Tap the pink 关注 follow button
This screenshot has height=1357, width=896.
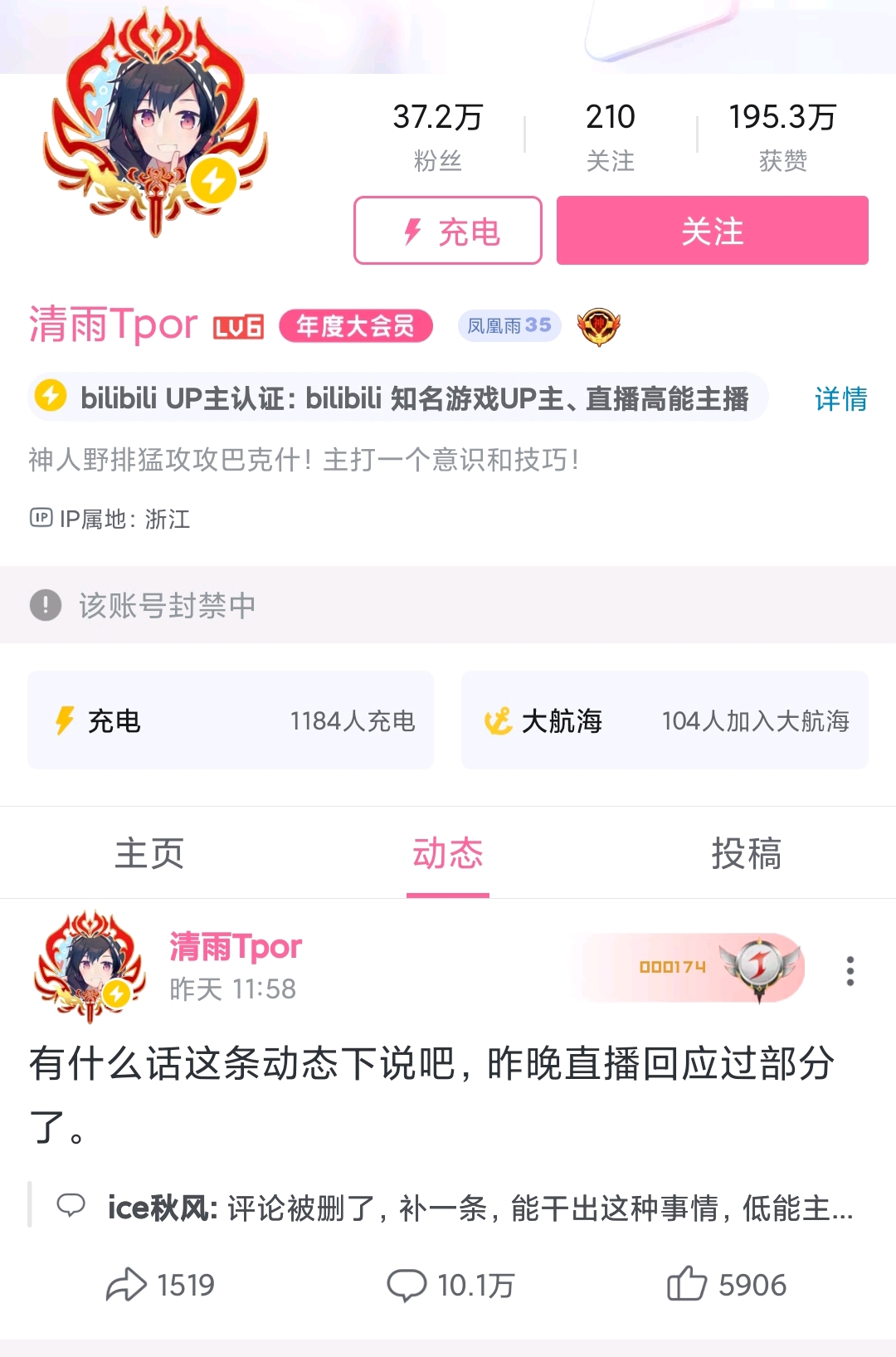click(712, 231)
